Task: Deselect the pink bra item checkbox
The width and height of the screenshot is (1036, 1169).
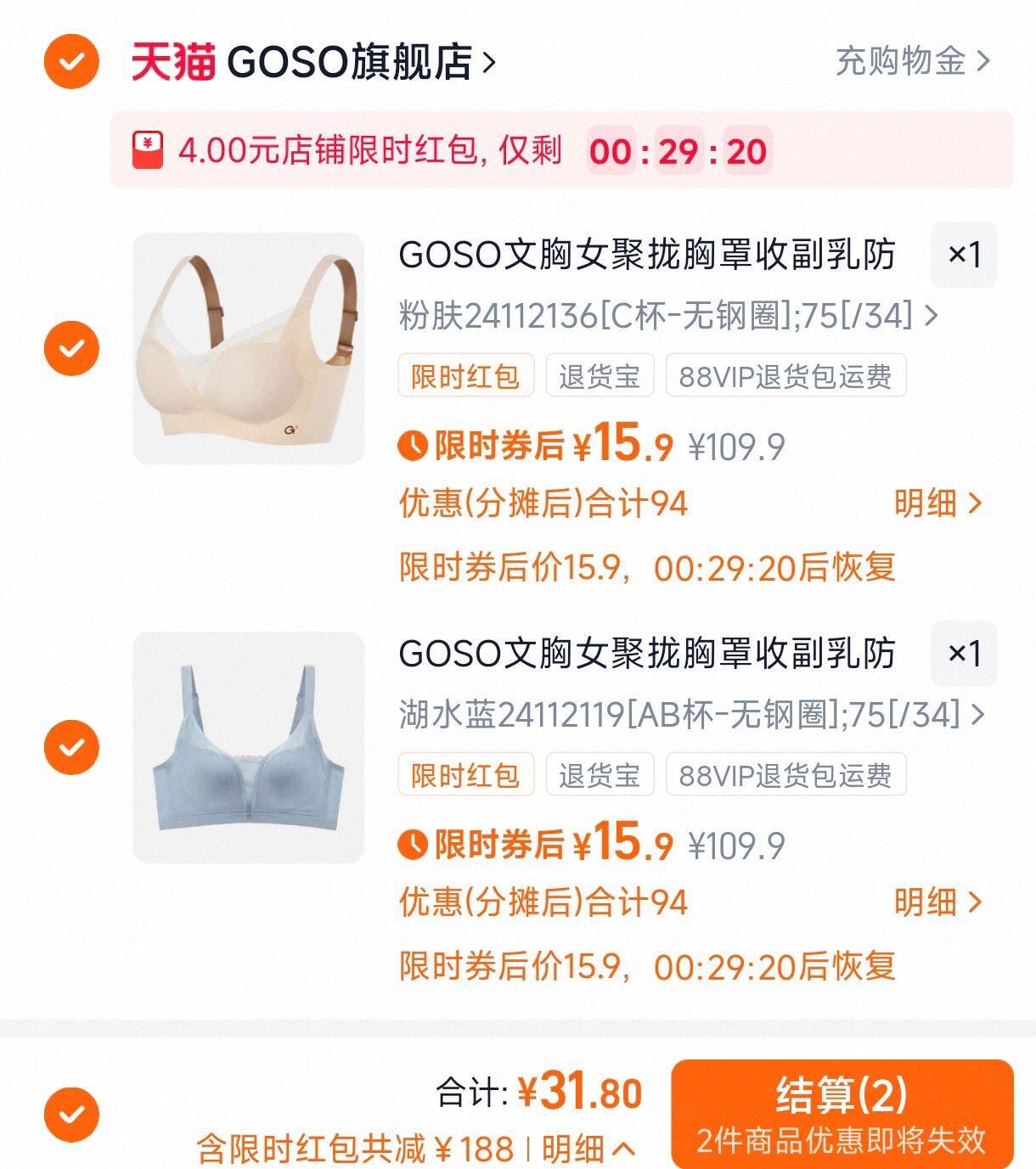Action: pos(73,348)
